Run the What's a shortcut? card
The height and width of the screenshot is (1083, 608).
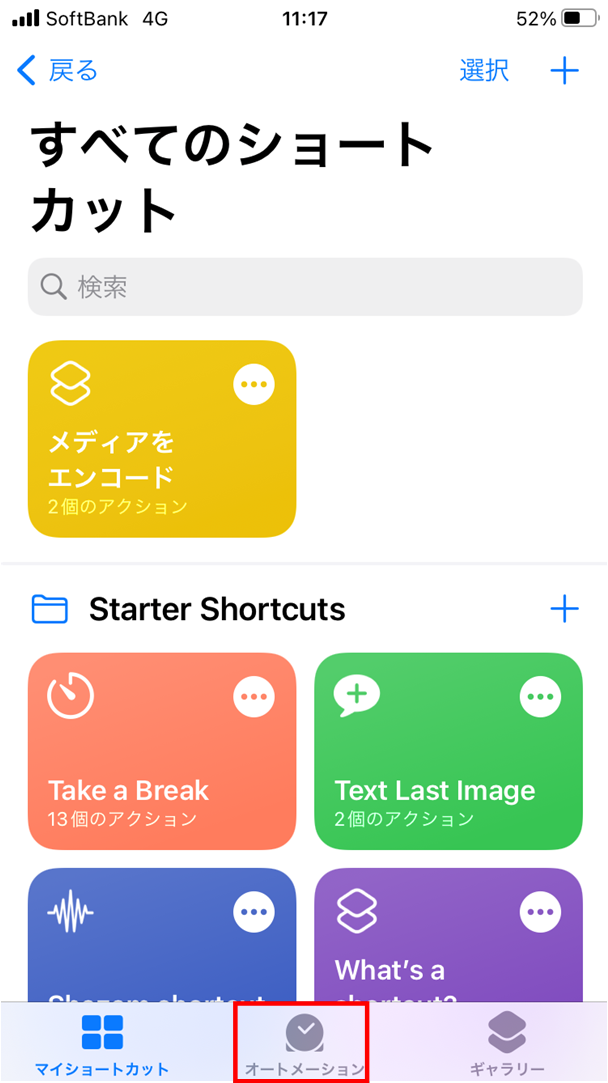pyautogui.click(x=420, y=960)
